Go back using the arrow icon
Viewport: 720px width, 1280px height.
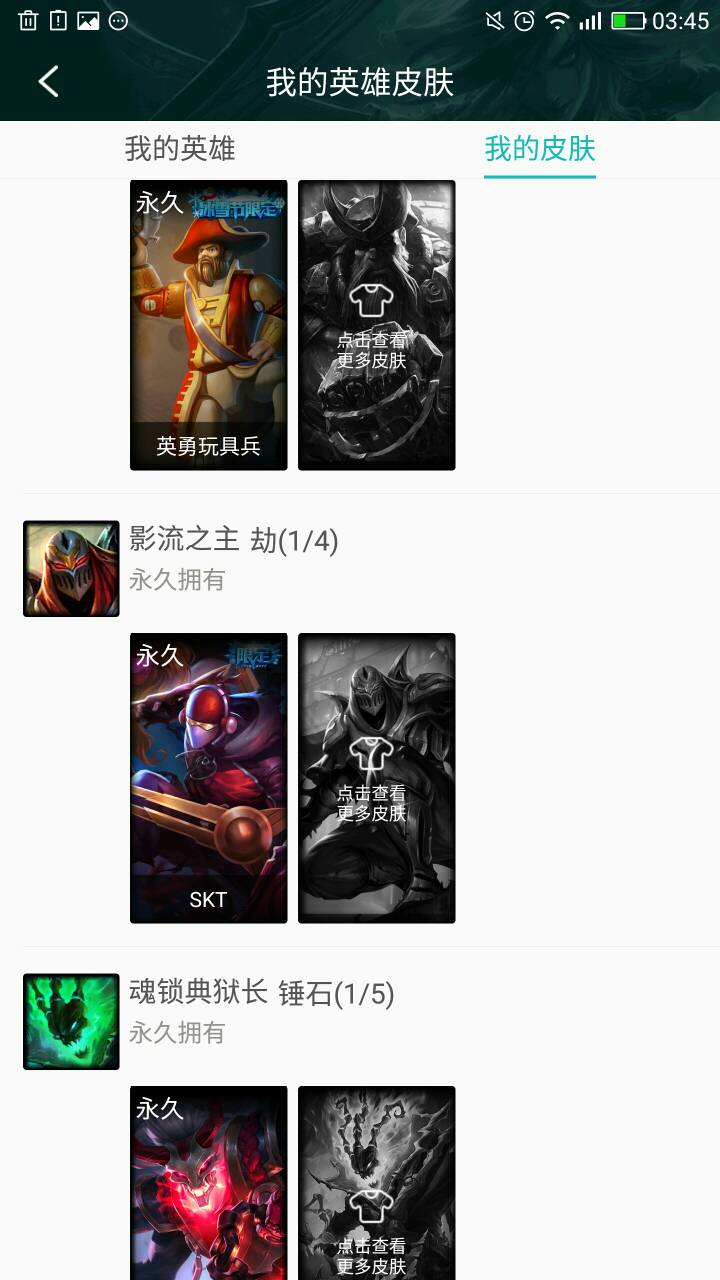click(x=48, y=81)
